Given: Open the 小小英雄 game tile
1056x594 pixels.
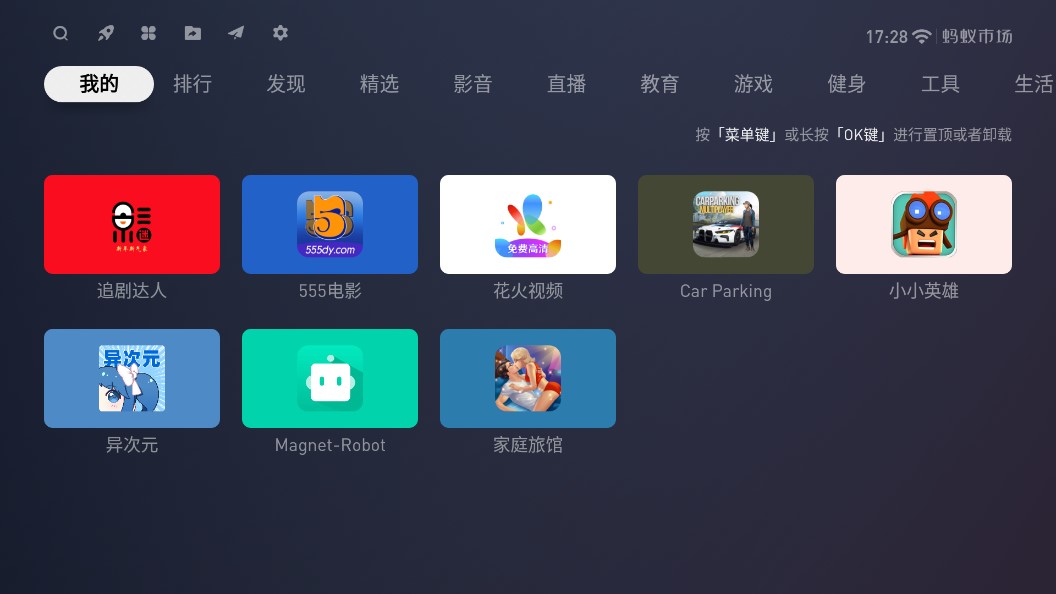Looking at the screenshot, I should click(x=924, y=225).
